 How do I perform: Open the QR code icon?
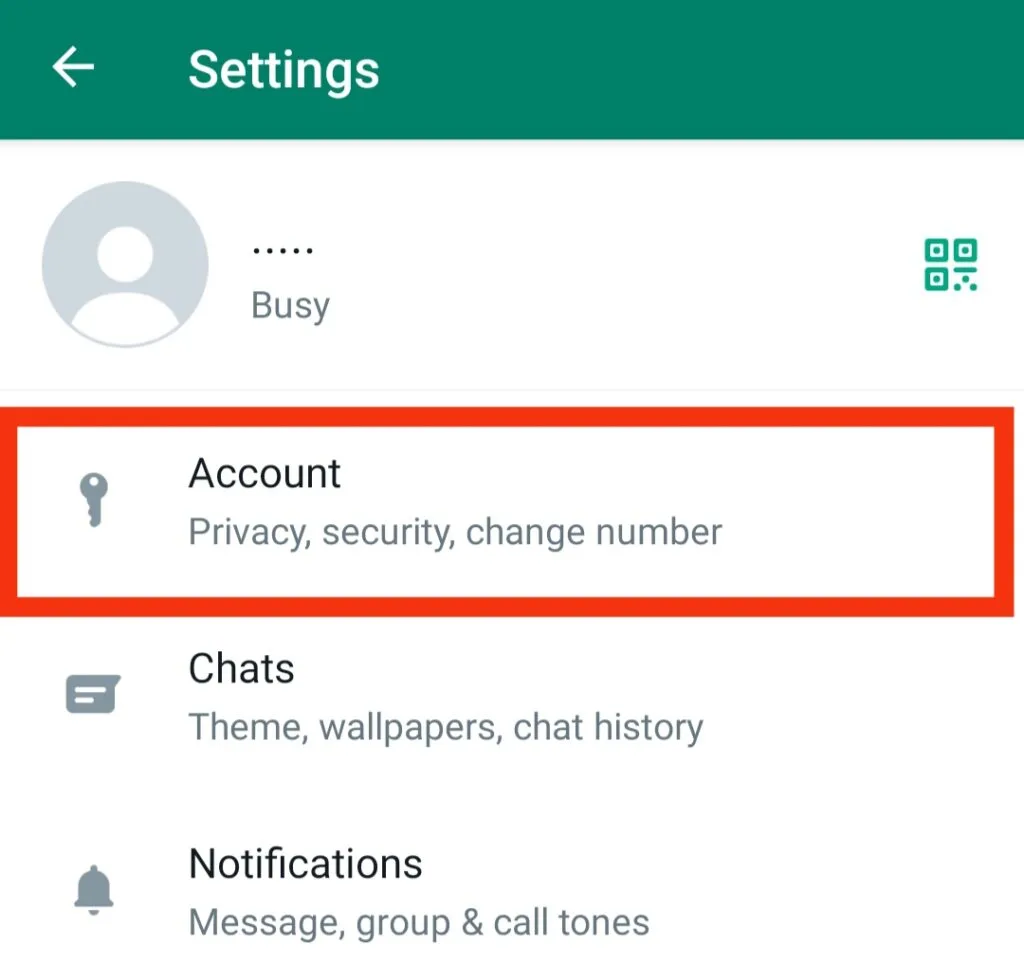click(x=950, y=264)
